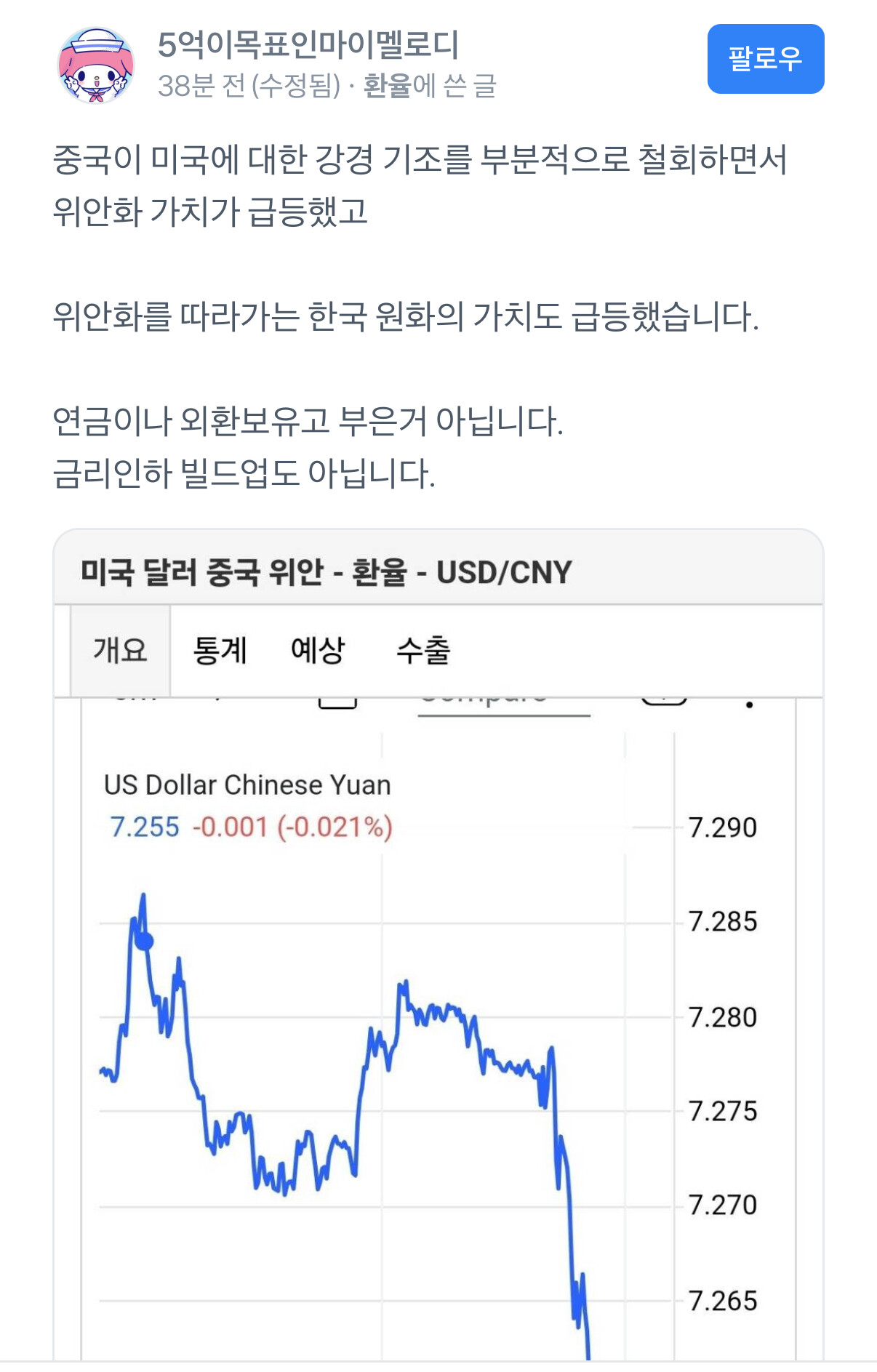Open the My Melody profile avatar
The width and height of the screenshot is (877, 1372).
tap(96, 65)
